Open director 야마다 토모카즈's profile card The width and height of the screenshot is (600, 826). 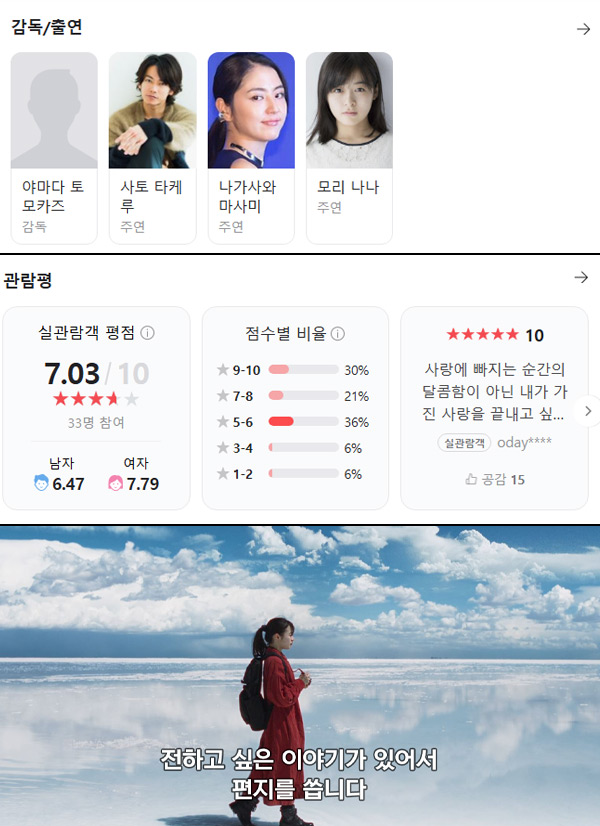pos(54,148)
